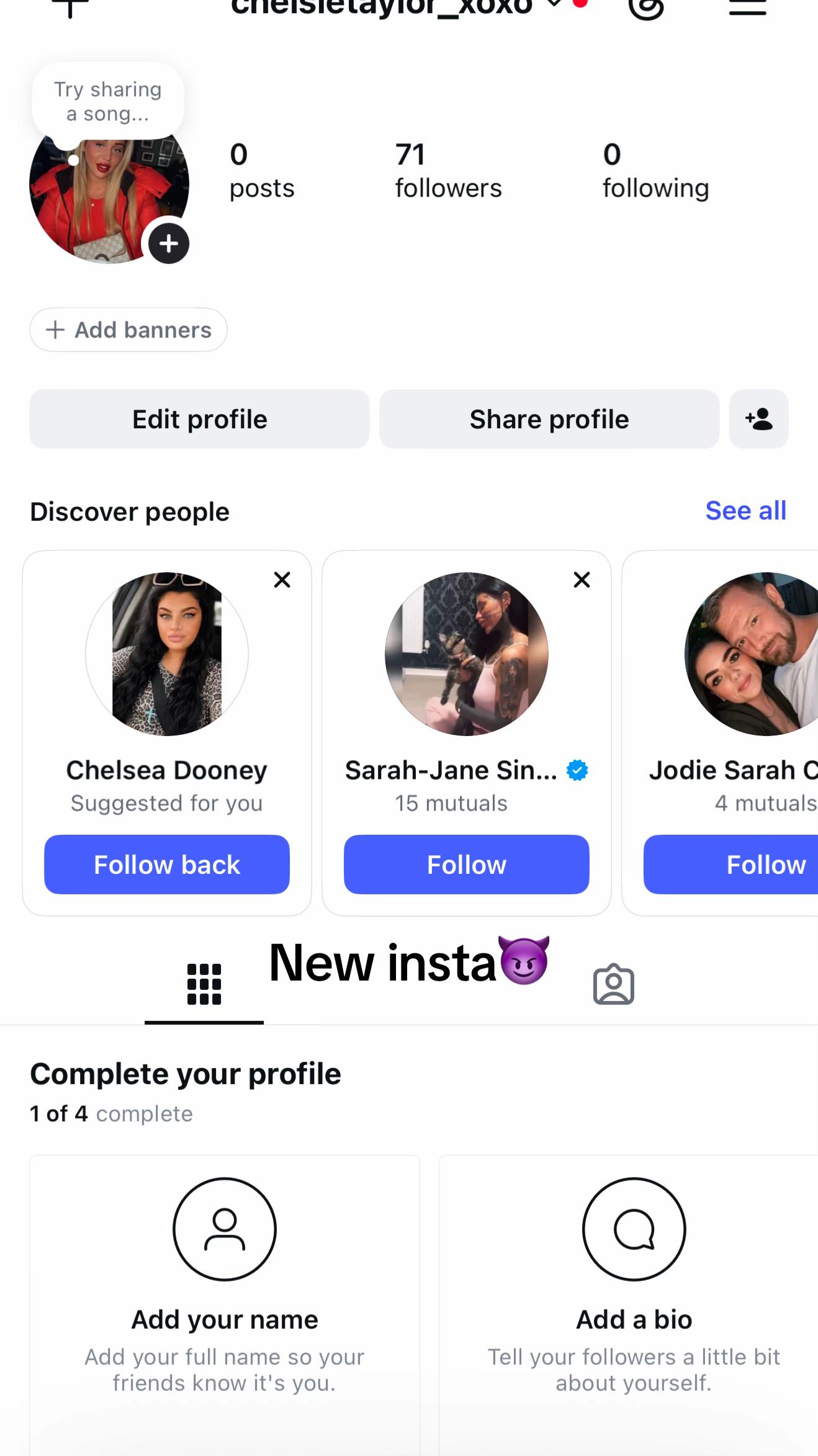View the following list

tap(655, 171)
